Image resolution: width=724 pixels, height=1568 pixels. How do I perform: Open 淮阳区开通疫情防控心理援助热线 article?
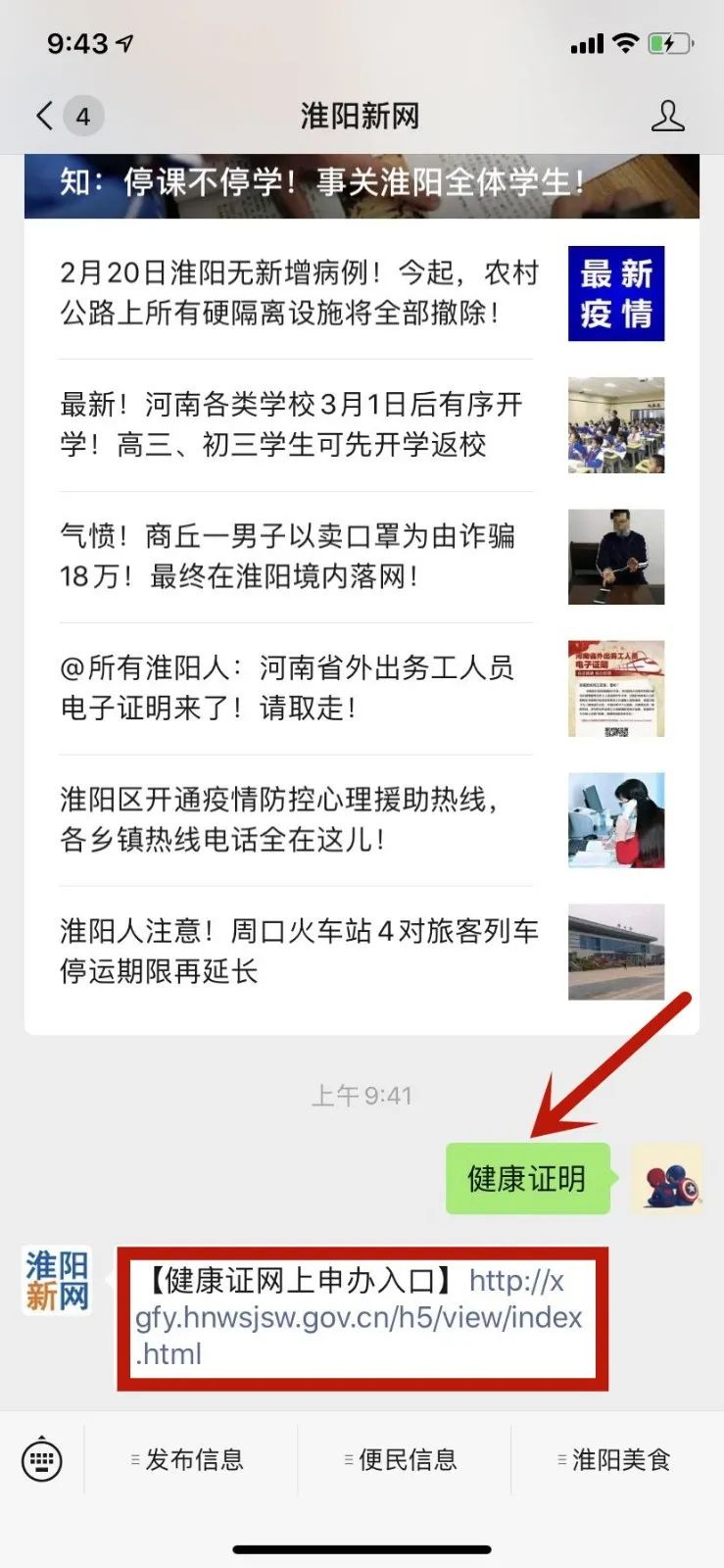[x=279, y=819]
